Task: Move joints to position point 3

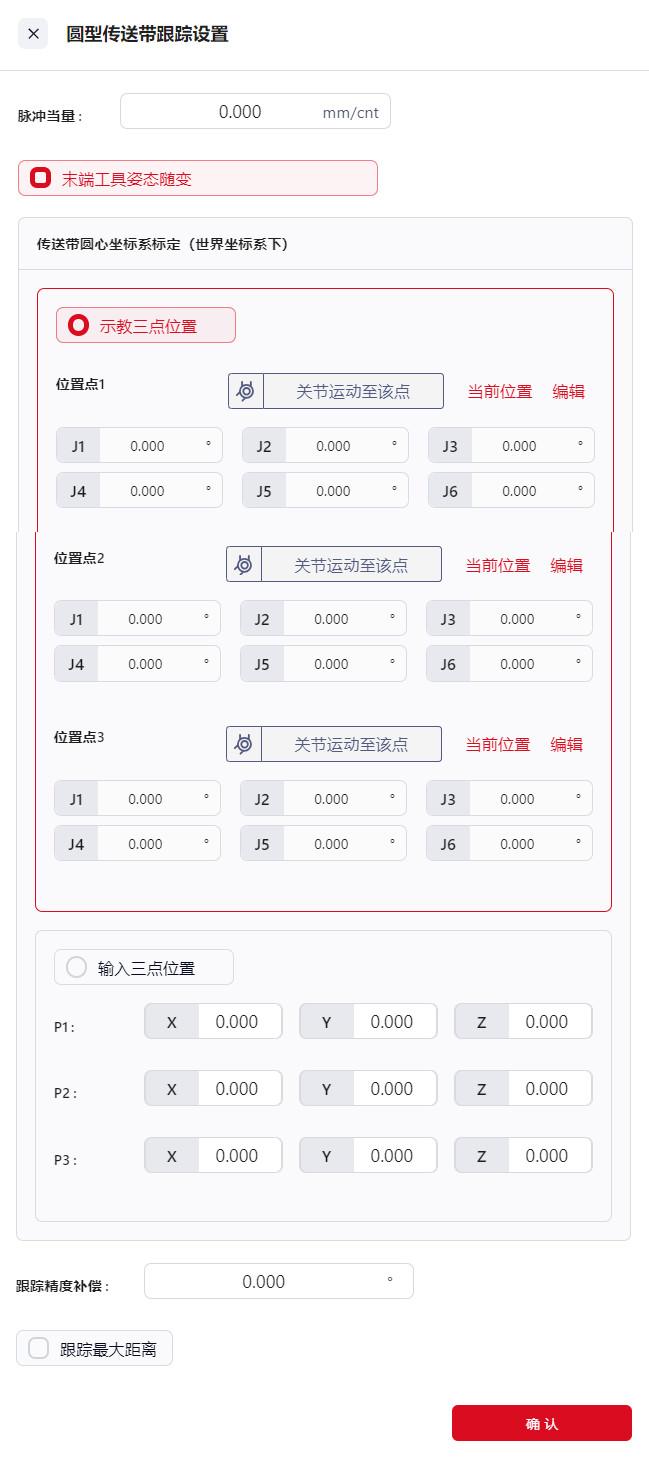Action: coord(334,744)
